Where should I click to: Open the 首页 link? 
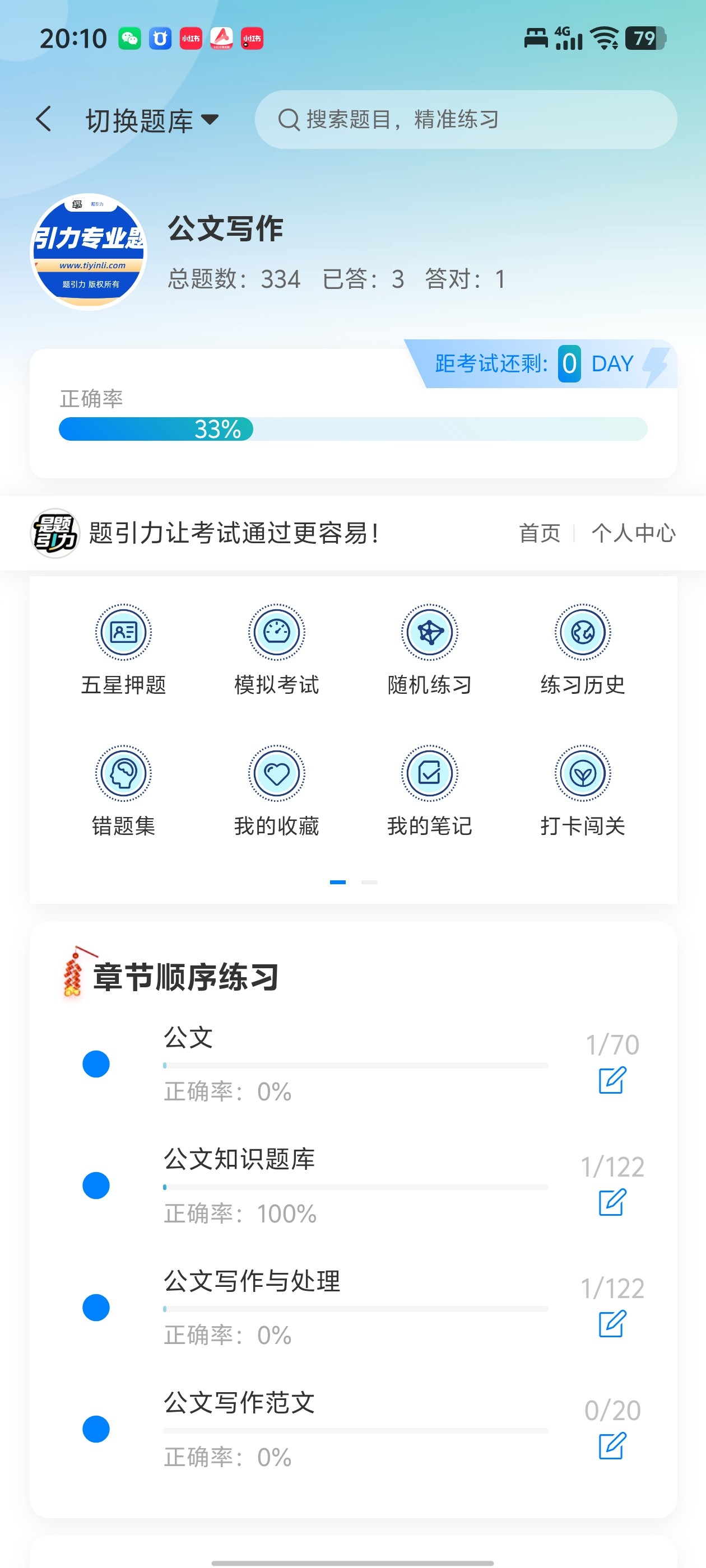[x=539, y=533]
